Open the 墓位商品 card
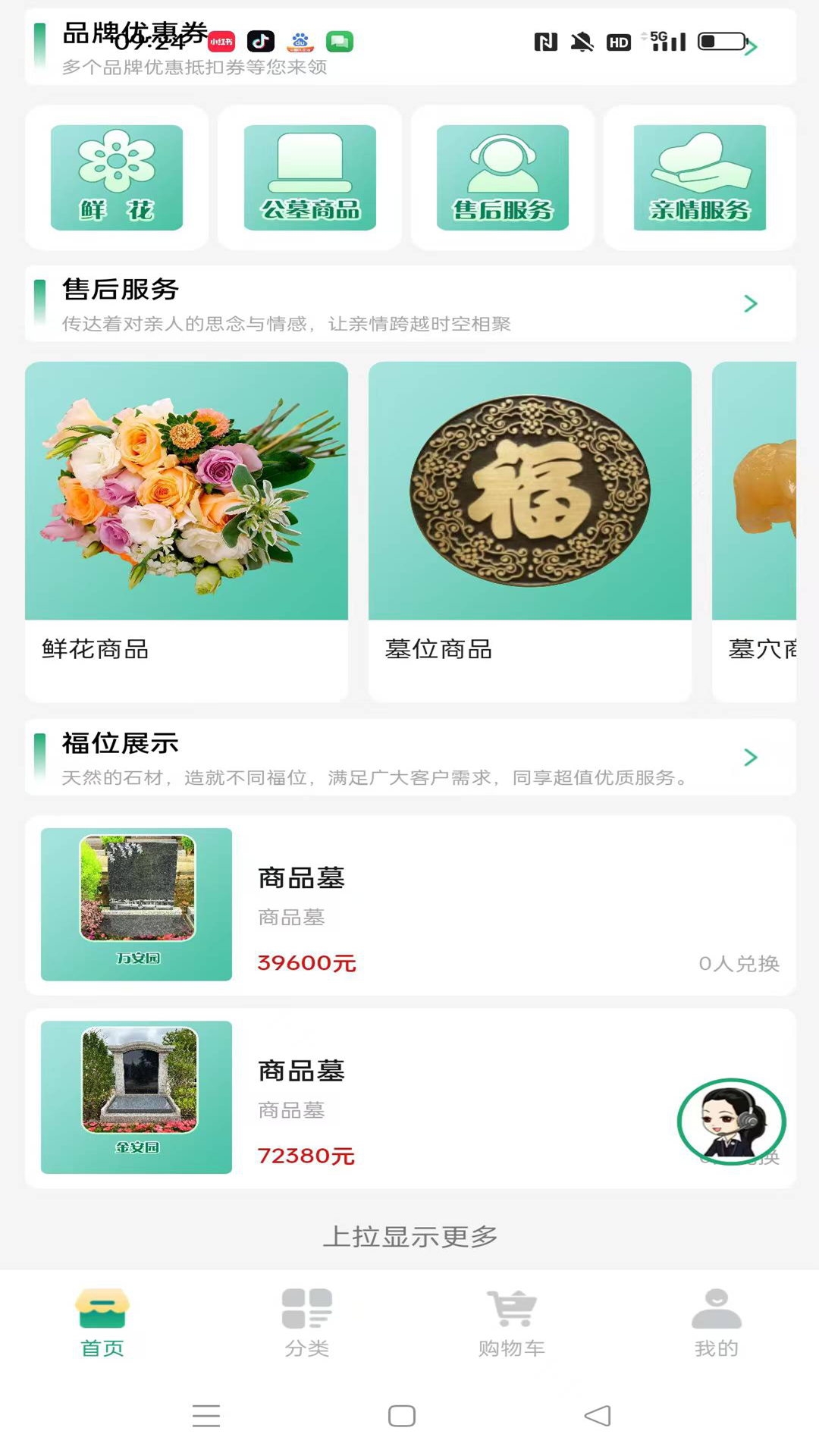The width and height of the screenshot is (819, 1456). tap(529, 531)
